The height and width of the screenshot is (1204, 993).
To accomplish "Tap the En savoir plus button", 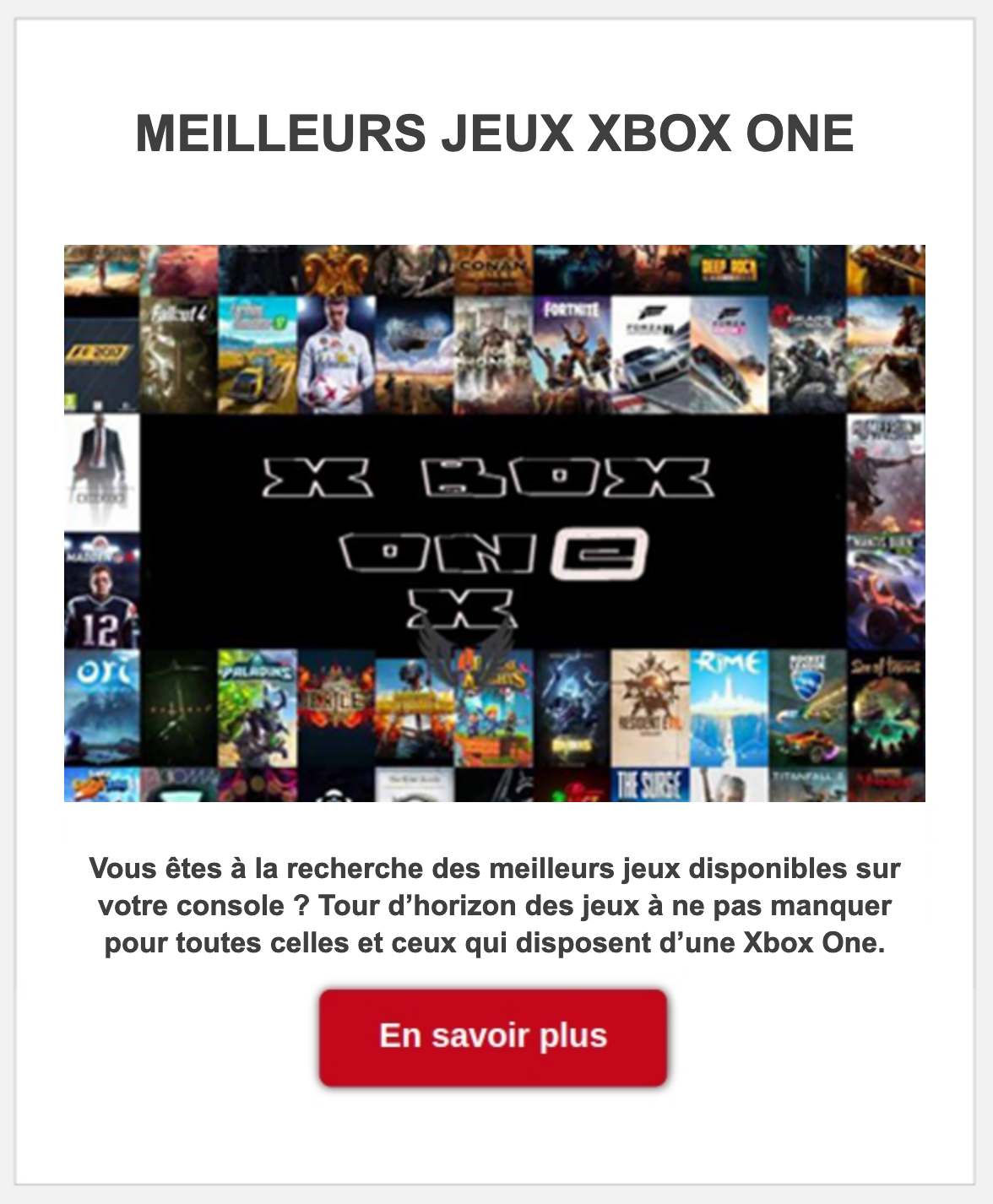I will point(493,1037).
